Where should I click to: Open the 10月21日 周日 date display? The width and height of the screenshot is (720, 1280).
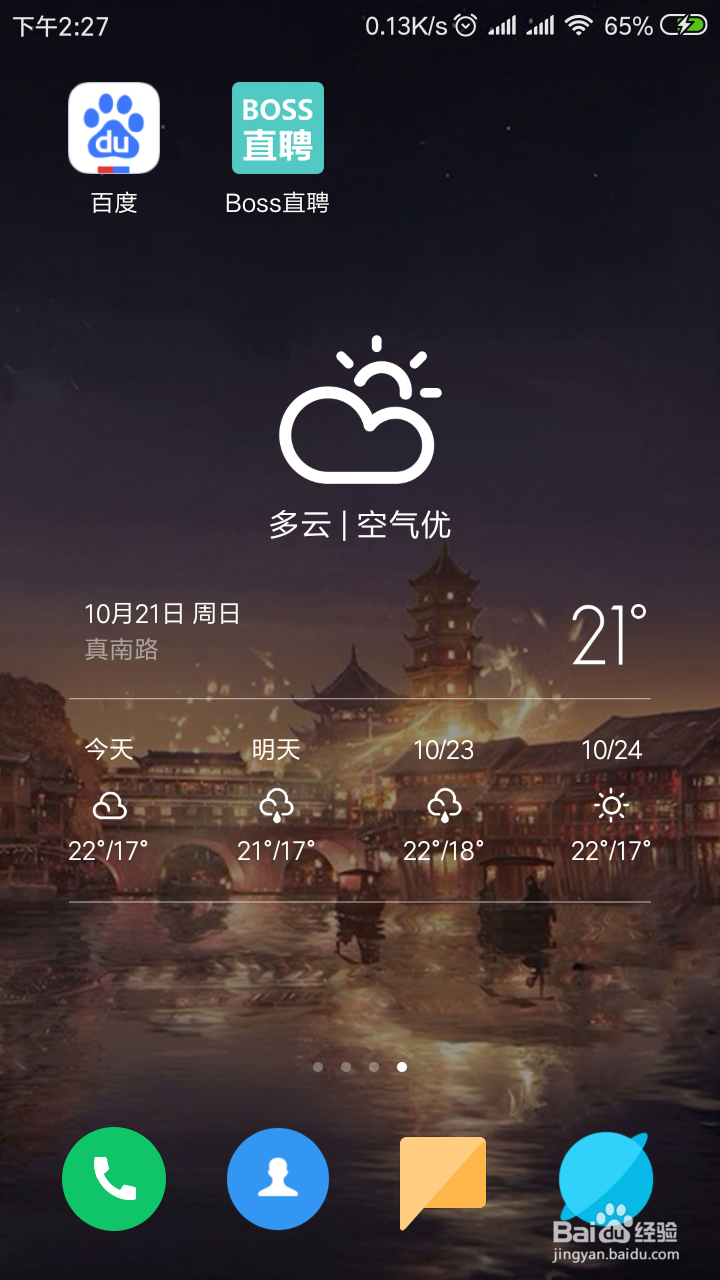163,613
